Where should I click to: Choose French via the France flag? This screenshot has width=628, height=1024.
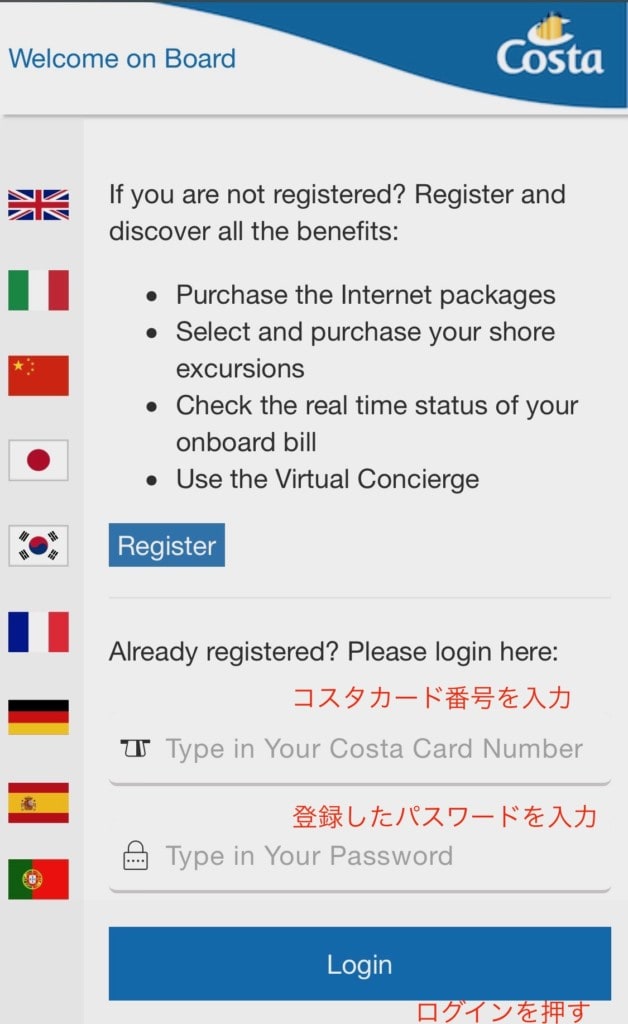click(x=38, y=632)
